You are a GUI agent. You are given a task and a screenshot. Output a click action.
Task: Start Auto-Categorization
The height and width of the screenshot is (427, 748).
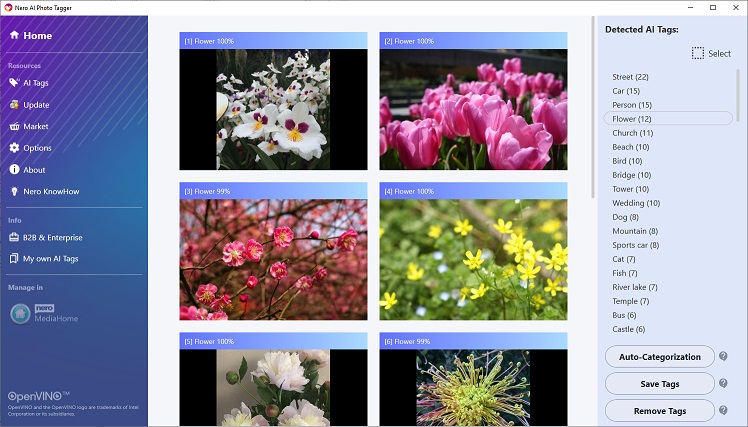click(660, 356)
